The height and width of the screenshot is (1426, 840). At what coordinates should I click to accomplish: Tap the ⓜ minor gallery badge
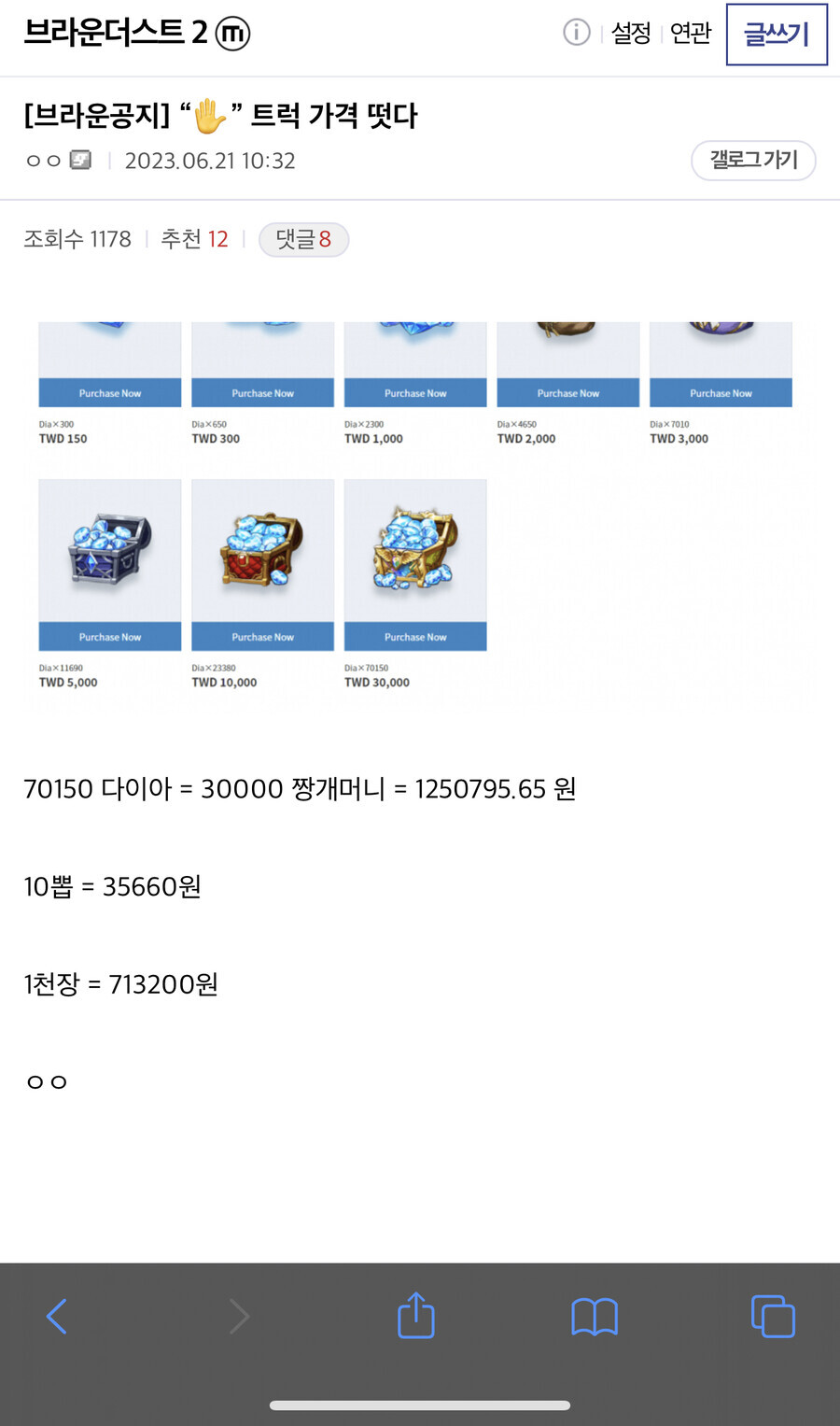232,33
